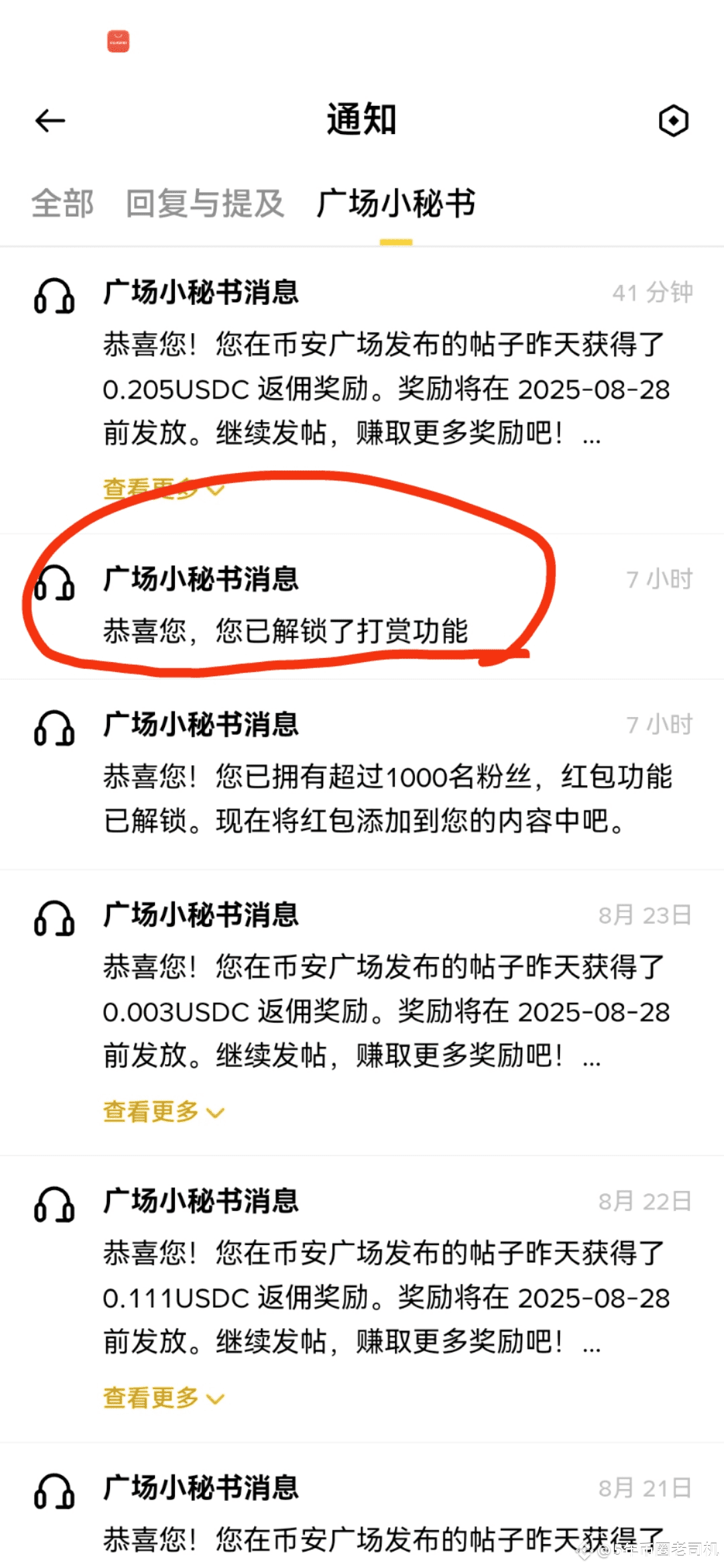Expand 查看更多 under the 0.111USDC message
The width and height of the screenshot is (724, 1568).
tap(164, 1398)
